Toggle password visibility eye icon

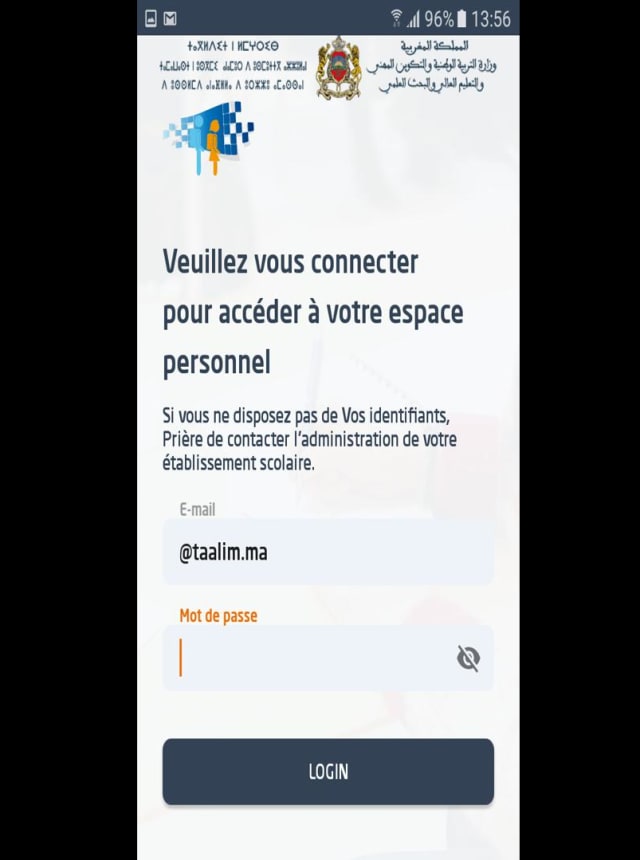coord(468,658)
